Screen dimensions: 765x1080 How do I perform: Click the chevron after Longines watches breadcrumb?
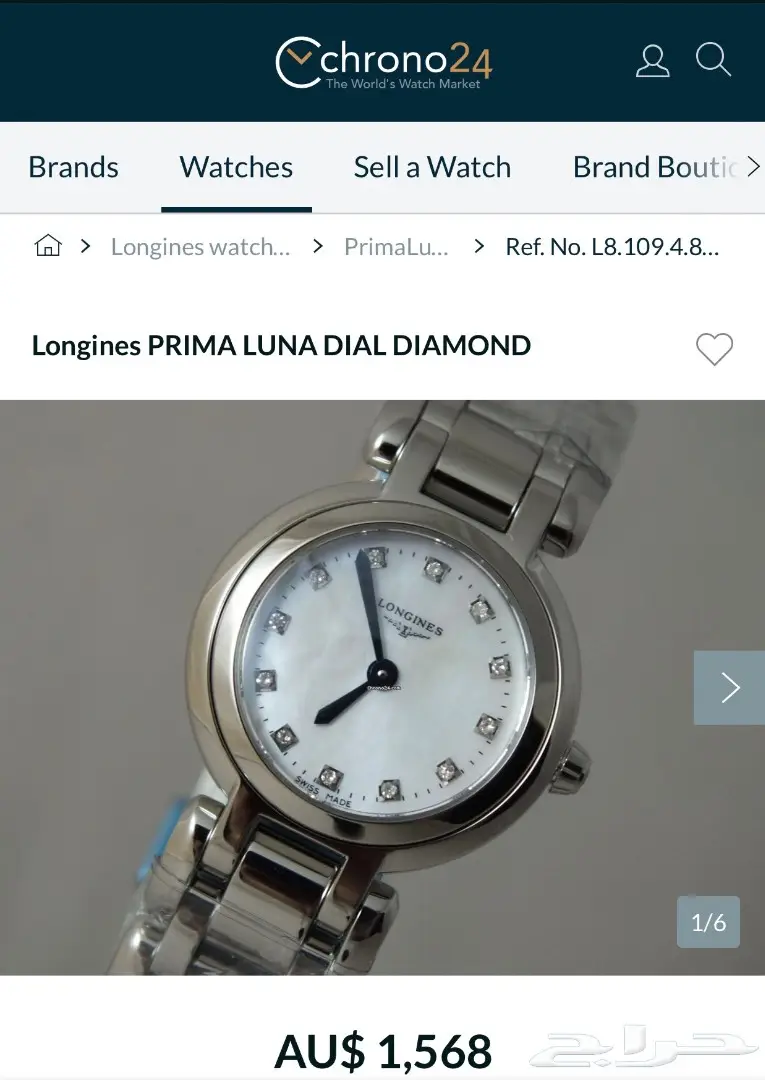[x=317, y=246]
